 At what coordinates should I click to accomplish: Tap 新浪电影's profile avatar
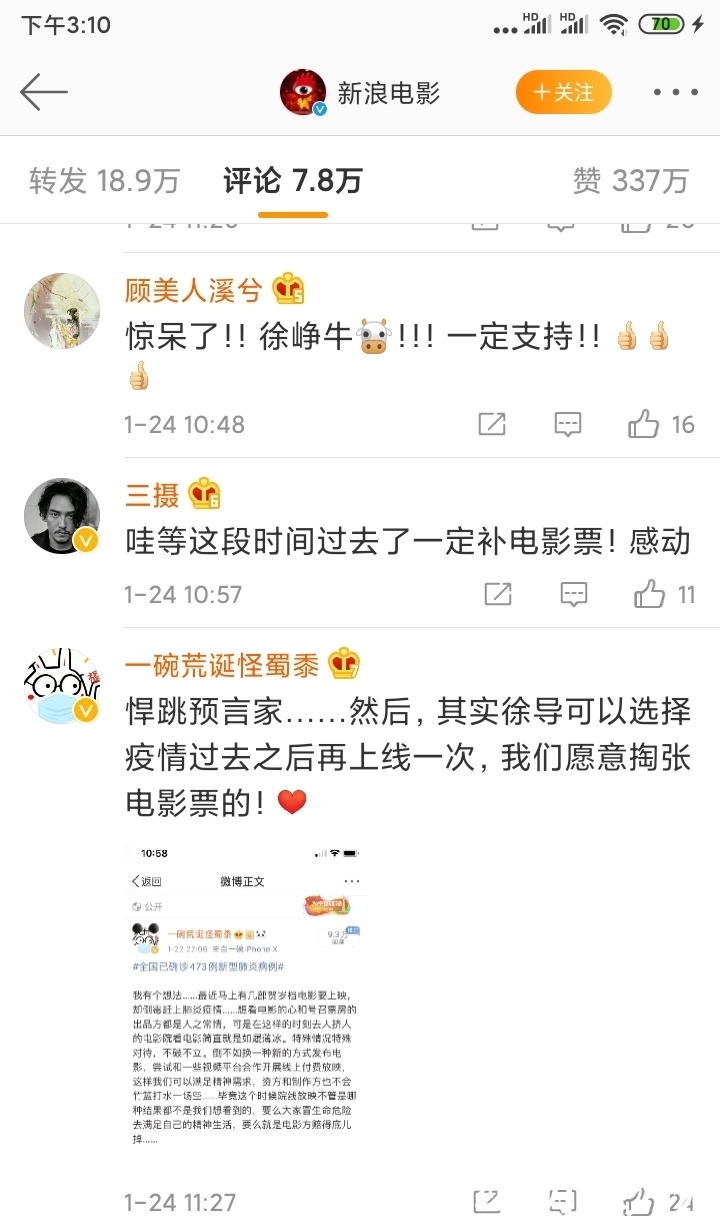pos(303,91)
